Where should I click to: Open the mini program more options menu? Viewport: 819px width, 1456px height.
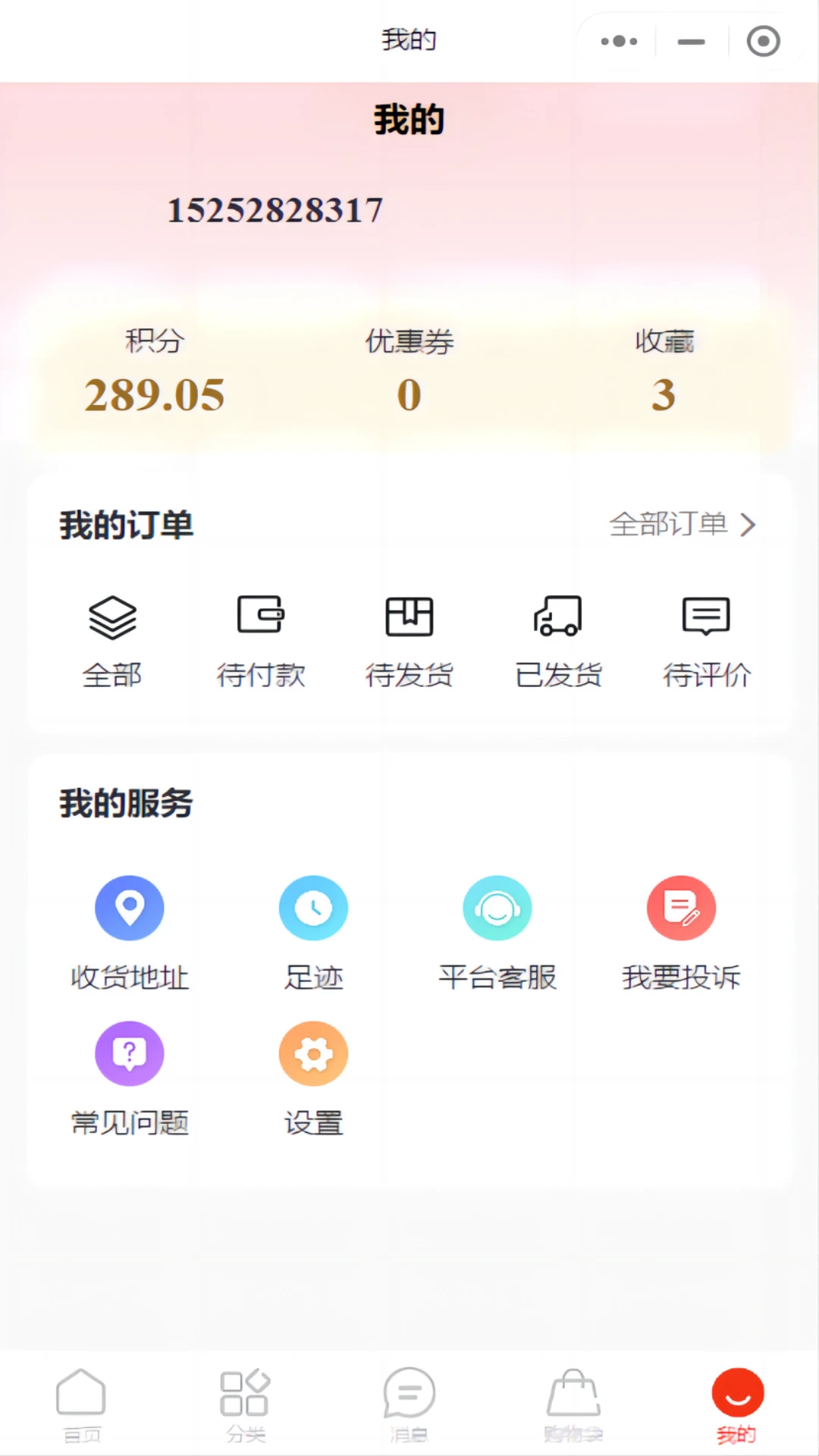(619, 41)
